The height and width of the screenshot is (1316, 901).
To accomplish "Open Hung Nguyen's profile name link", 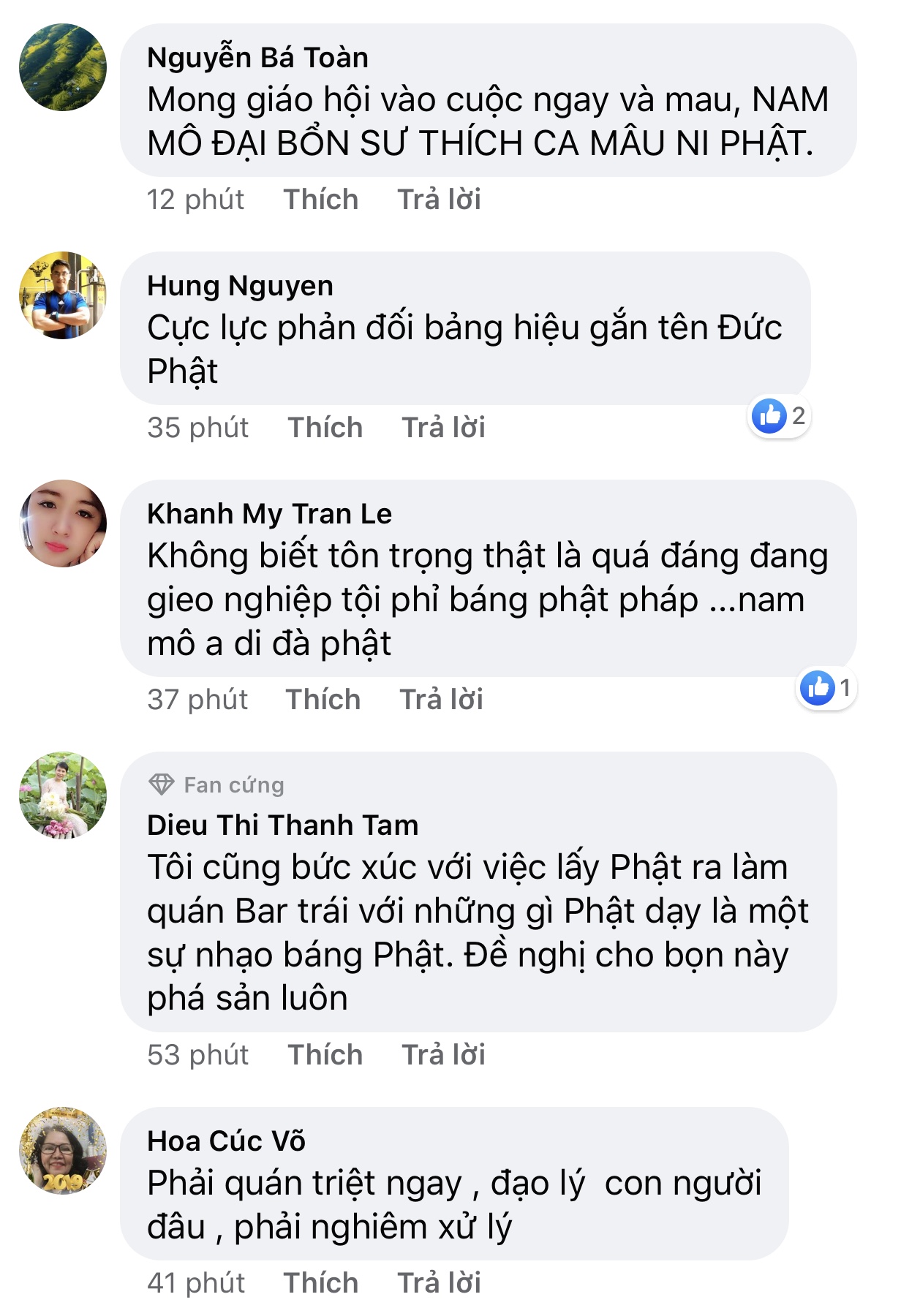I will (x=240, y=286).
